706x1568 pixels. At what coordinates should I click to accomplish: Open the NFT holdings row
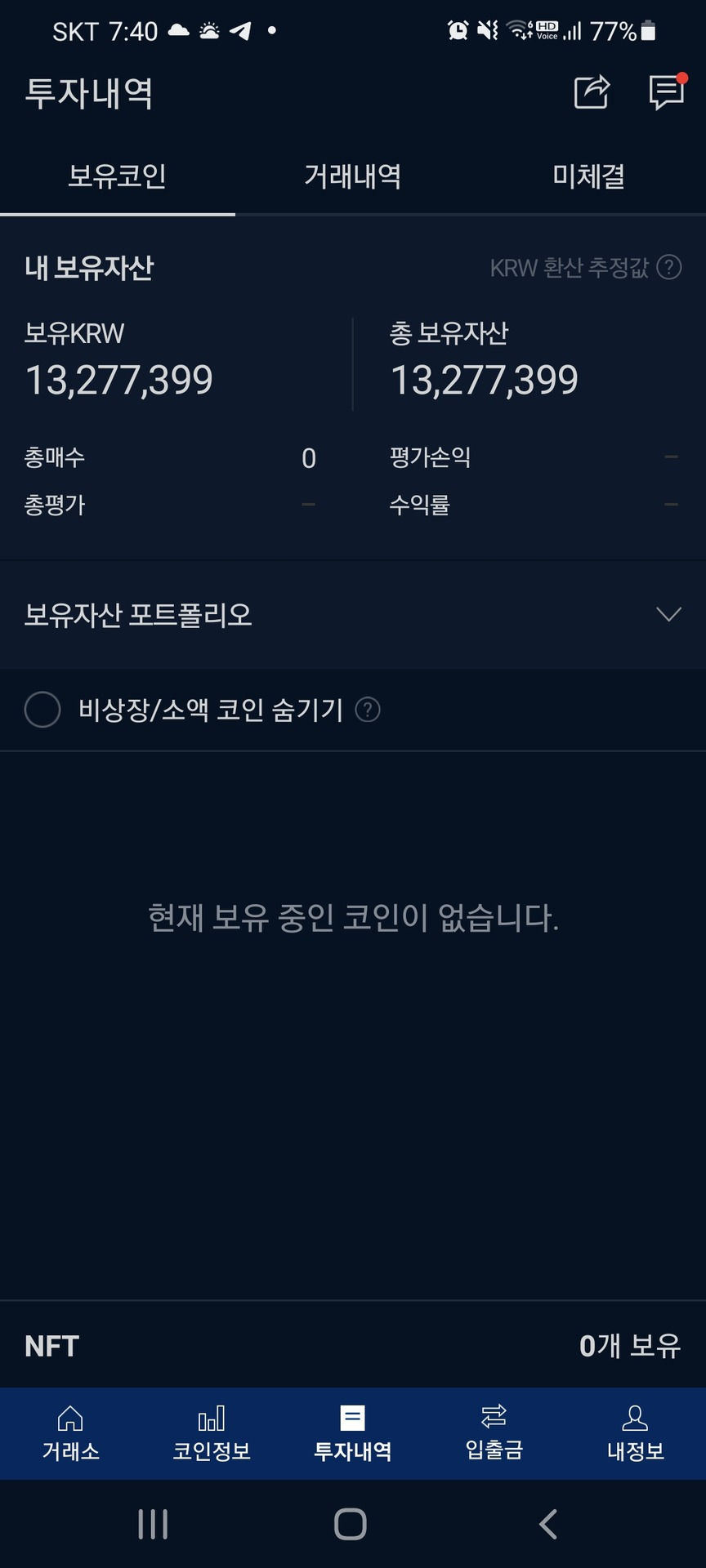353,1346
